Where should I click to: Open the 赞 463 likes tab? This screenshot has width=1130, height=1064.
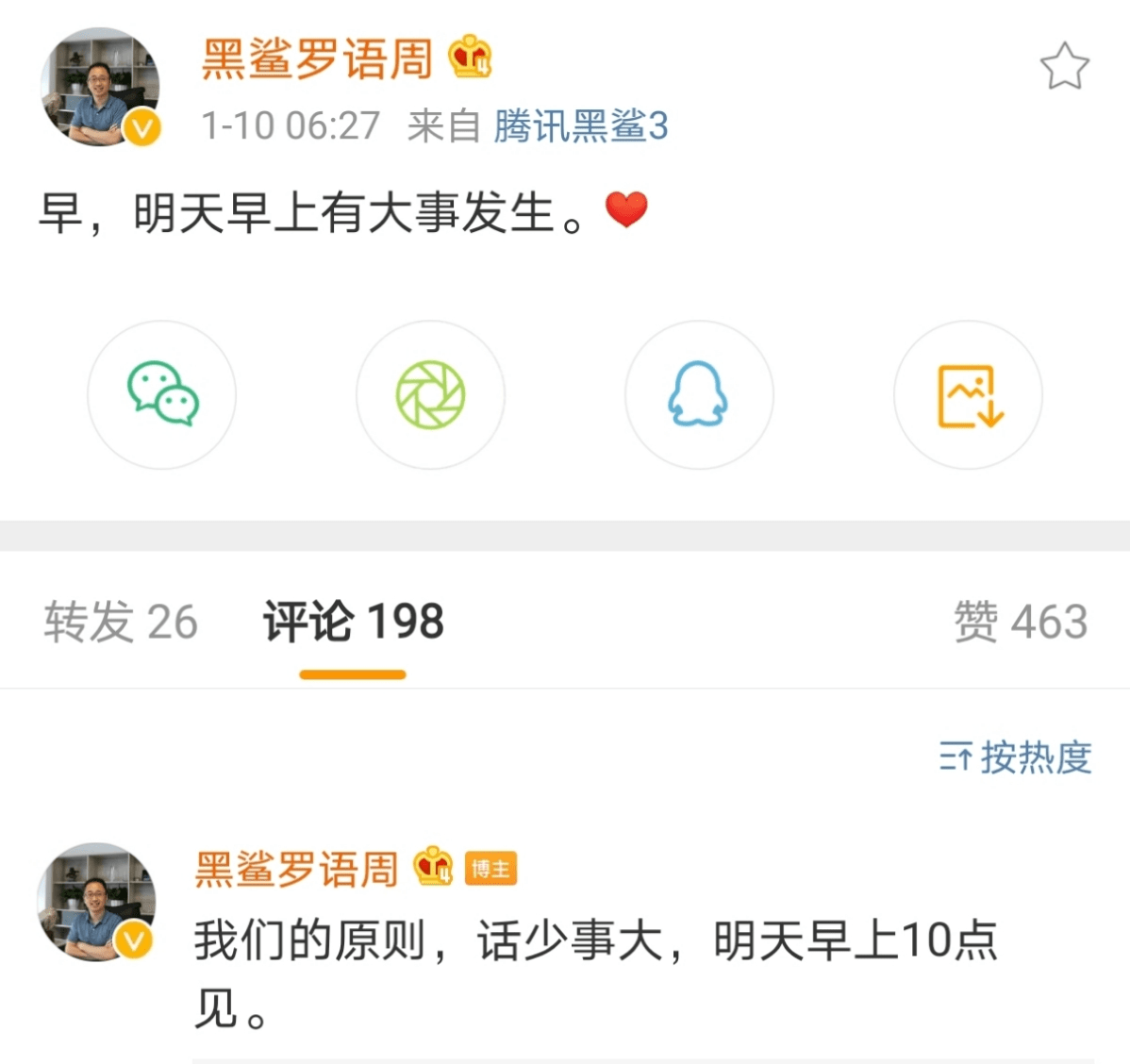[1021, 623]
